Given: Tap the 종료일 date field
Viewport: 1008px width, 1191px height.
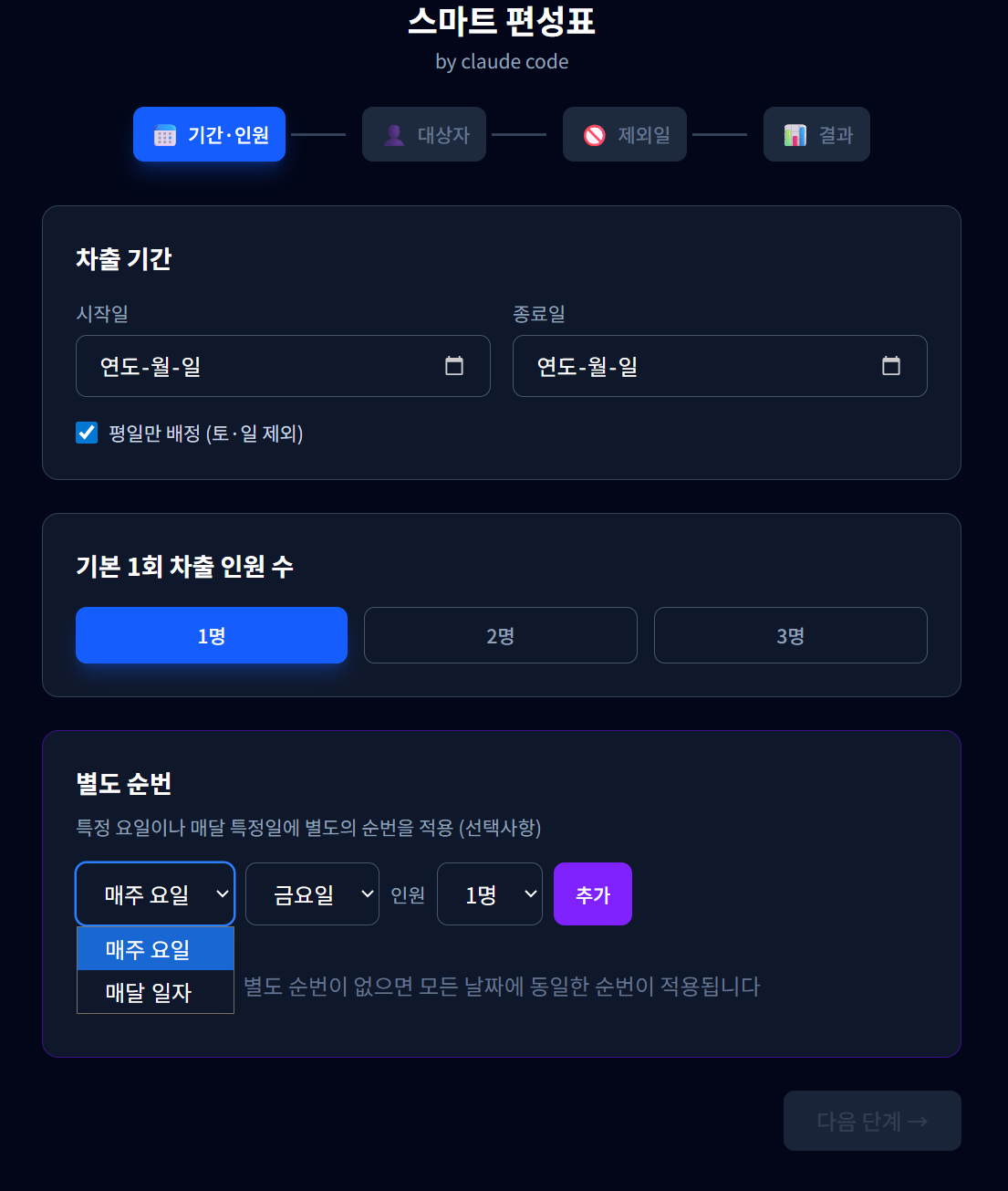Looking at the screenshot, I should pos(693,366).
